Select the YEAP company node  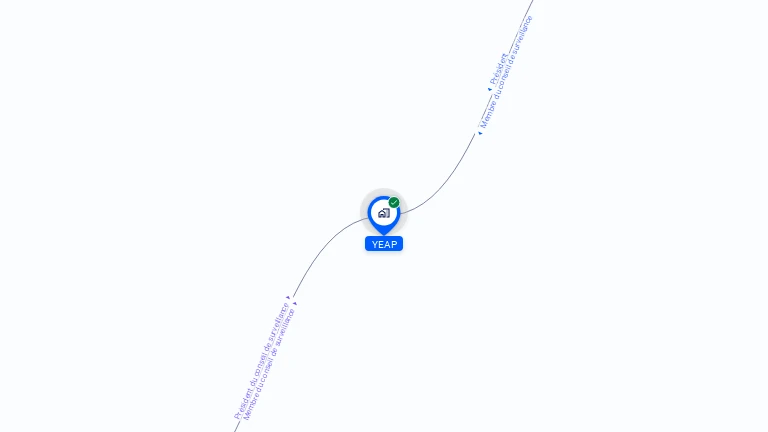[x=383, y=213]
